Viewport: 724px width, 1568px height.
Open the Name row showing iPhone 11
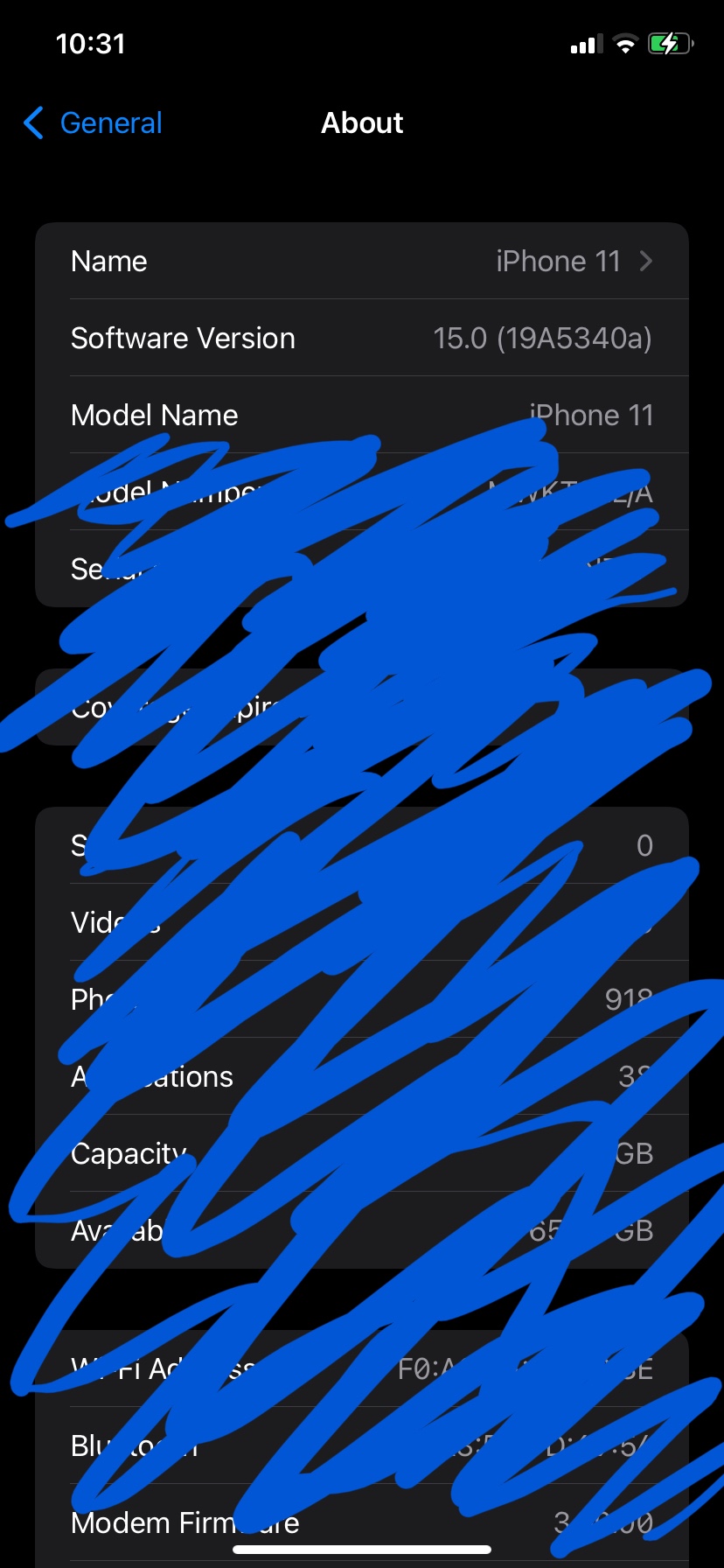click(362, 261)
